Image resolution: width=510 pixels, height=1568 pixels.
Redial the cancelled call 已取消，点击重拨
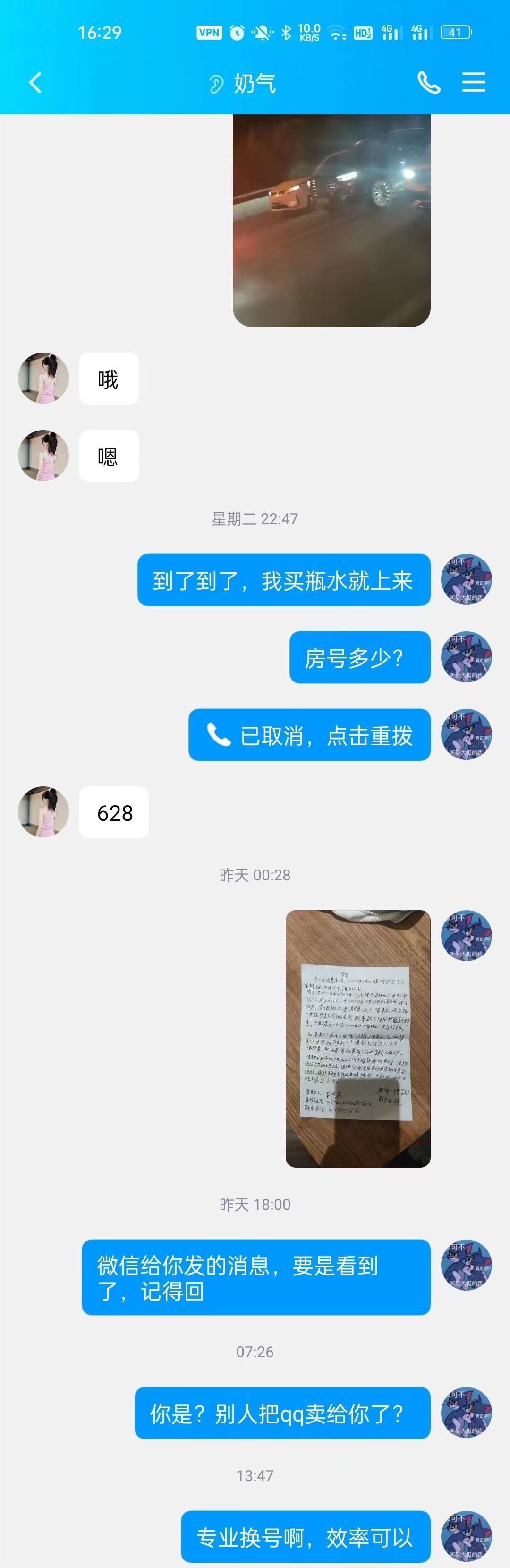[x=309, y=735]
